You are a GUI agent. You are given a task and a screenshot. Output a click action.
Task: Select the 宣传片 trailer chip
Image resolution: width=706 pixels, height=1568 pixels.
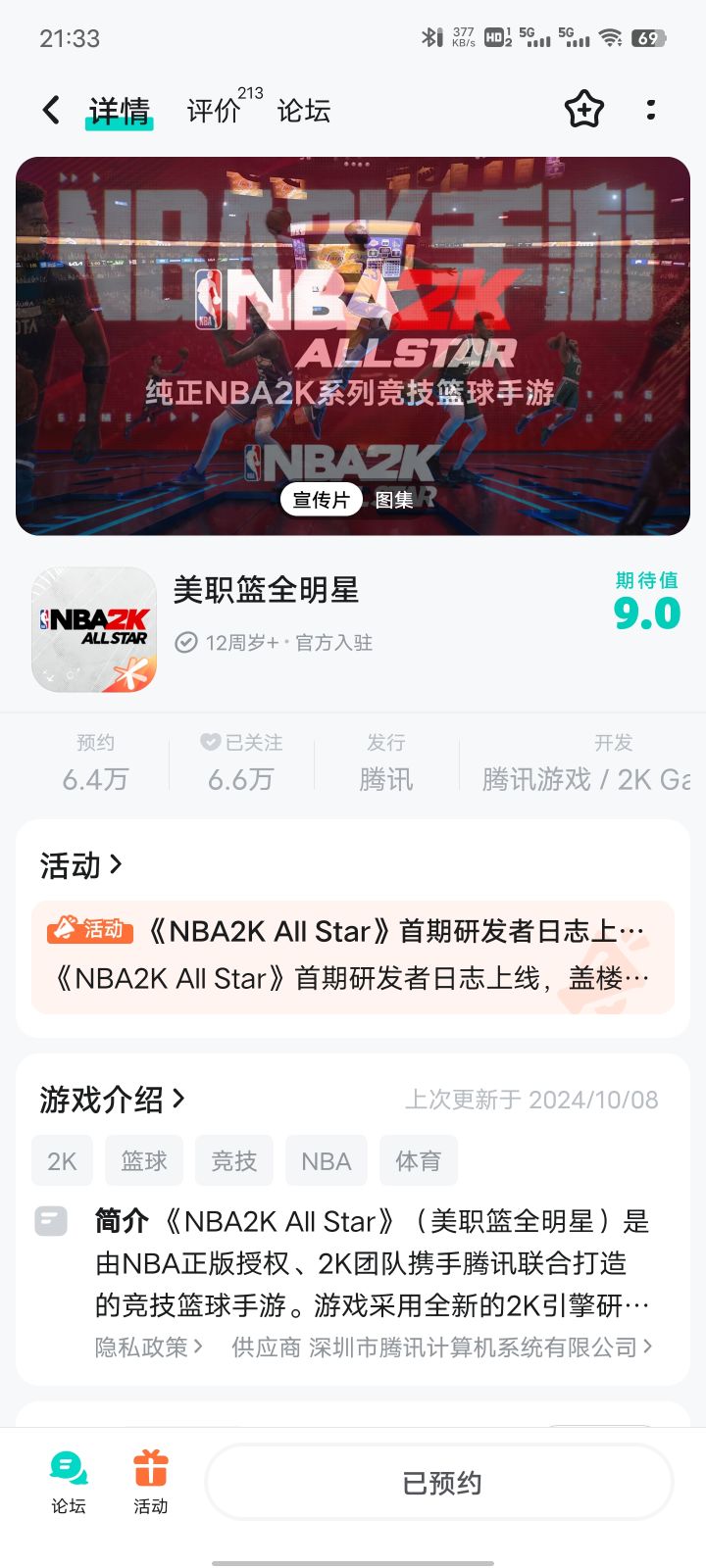click(321, 500)
